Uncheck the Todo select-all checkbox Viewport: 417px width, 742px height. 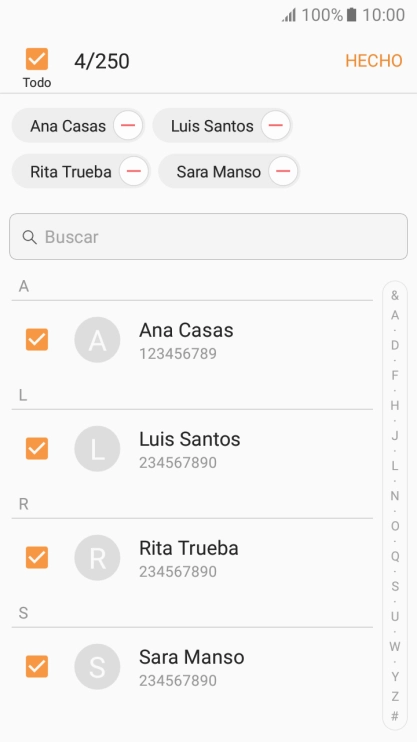[37, 59]
